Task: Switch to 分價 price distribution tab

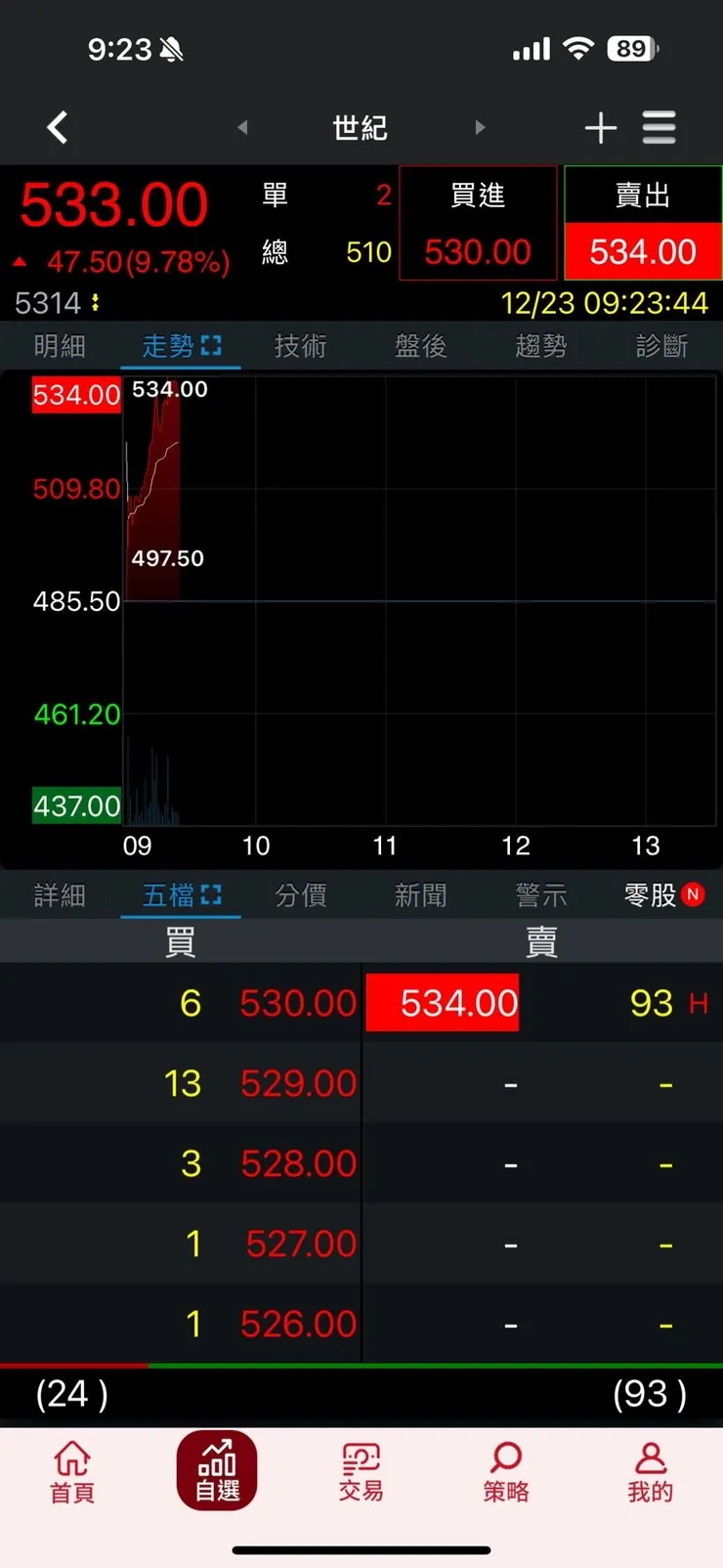Action: pyautogui.click(x=300, y=895)
